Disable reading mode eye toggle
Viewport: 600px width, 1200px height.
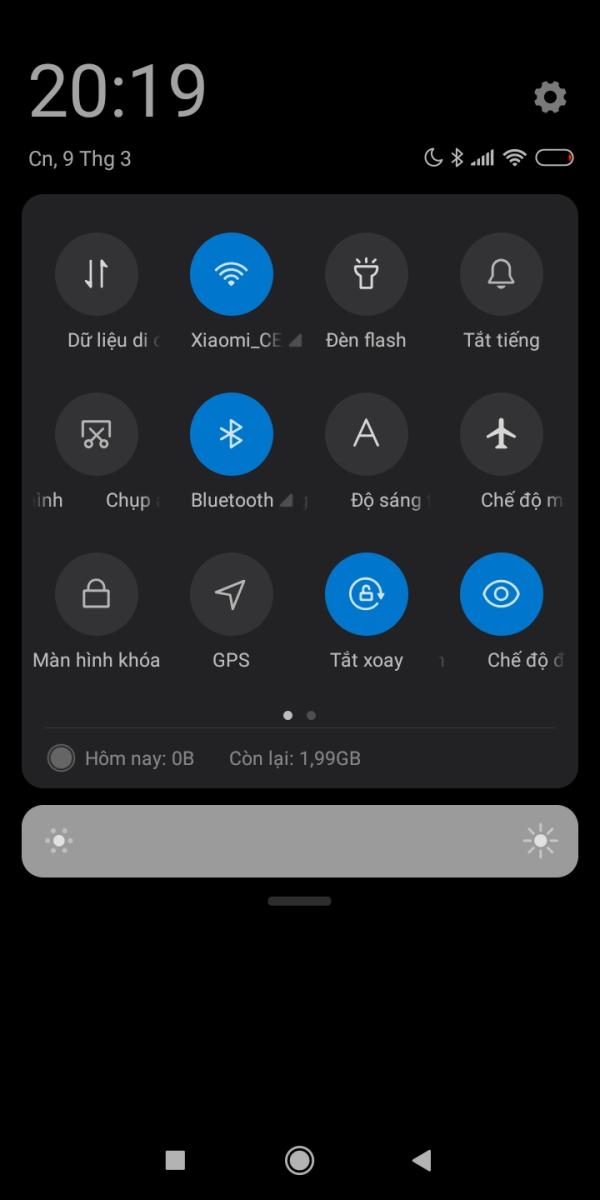[x=501, y=594]
